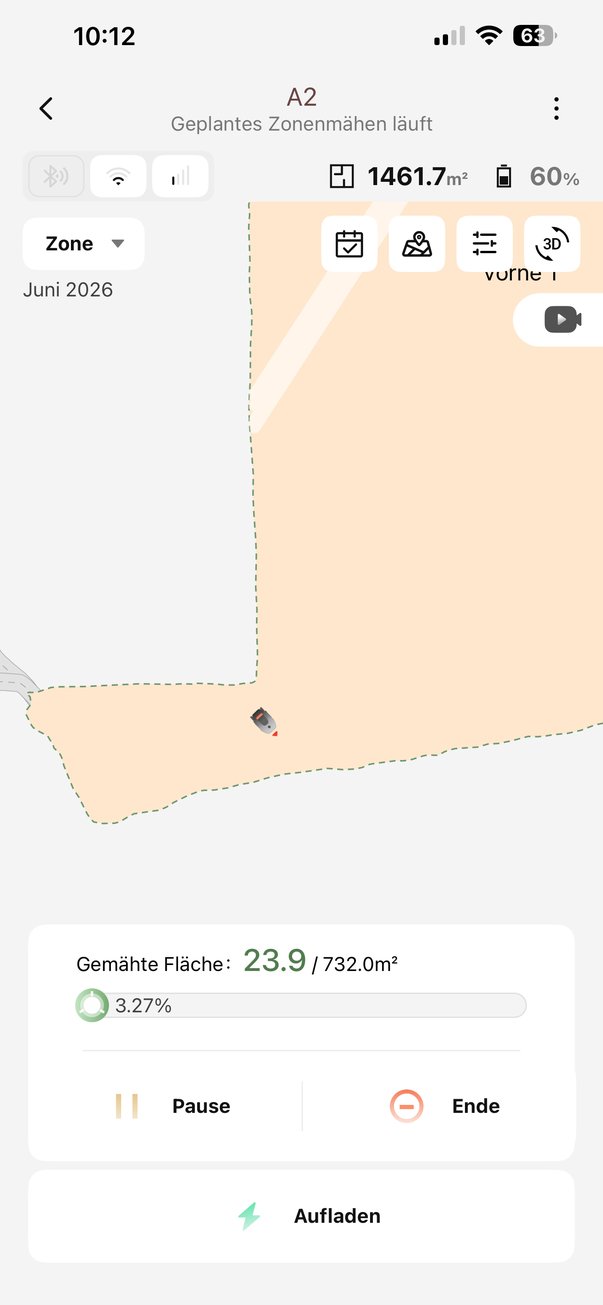Pause the mowing task
Image resolution: width=603 pixels, height=1305 pixels.
pyautogui.click(x=172, y=1106)
